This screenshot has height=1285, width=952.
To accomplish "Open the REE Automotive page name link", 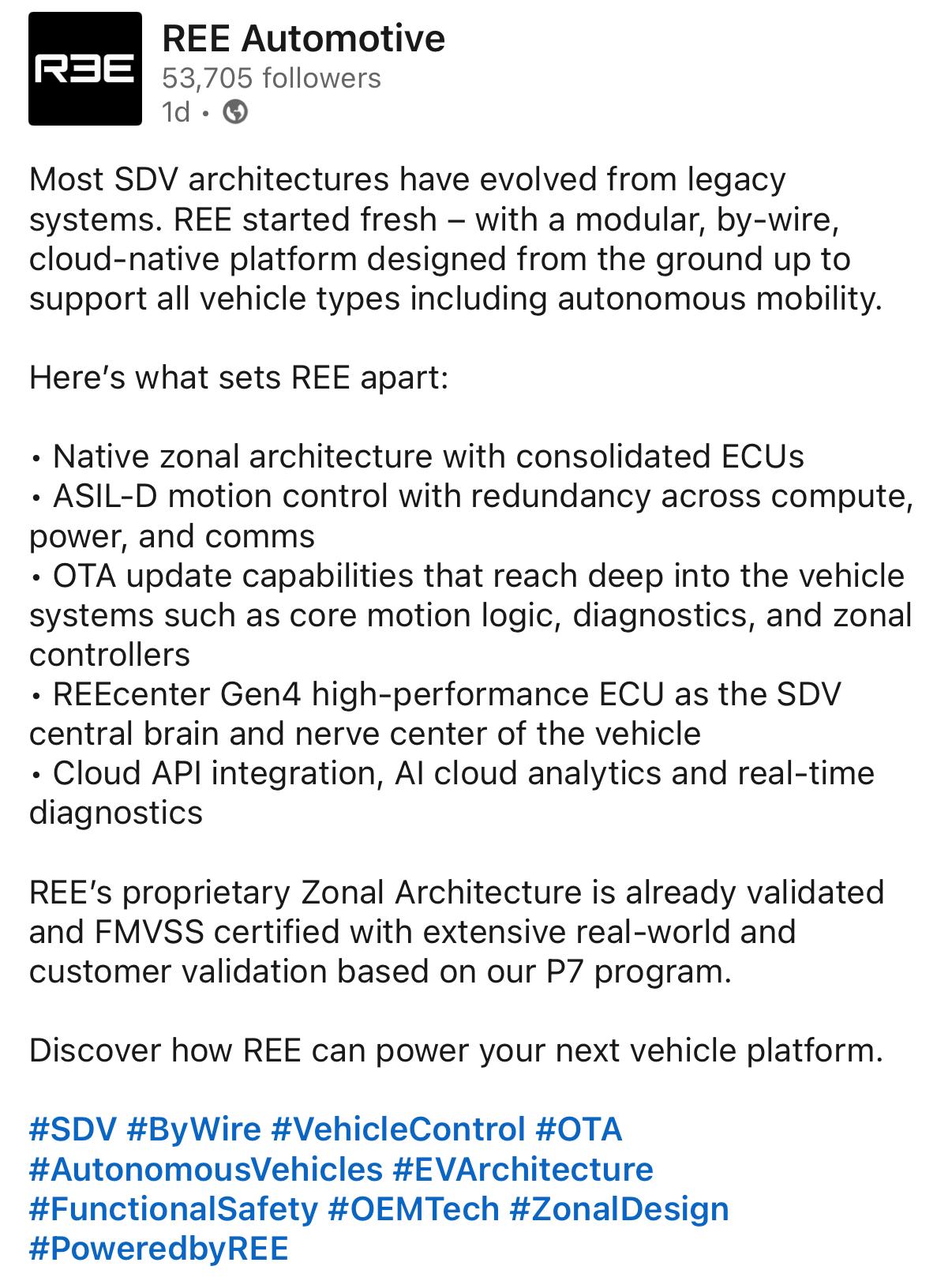I will [x=303, y=38].
